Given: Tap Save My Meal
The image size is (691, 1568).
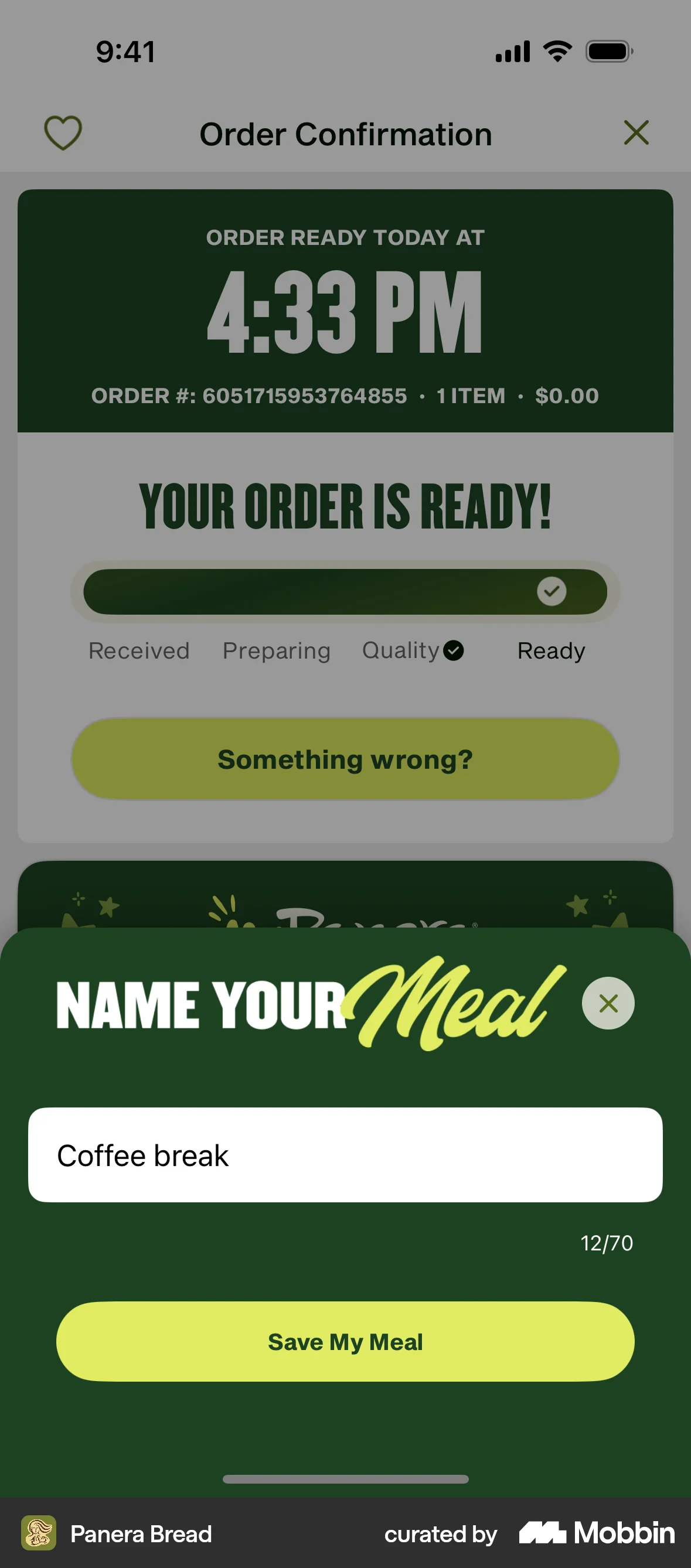Looking at the screenshot, I should coord(345,1341).
